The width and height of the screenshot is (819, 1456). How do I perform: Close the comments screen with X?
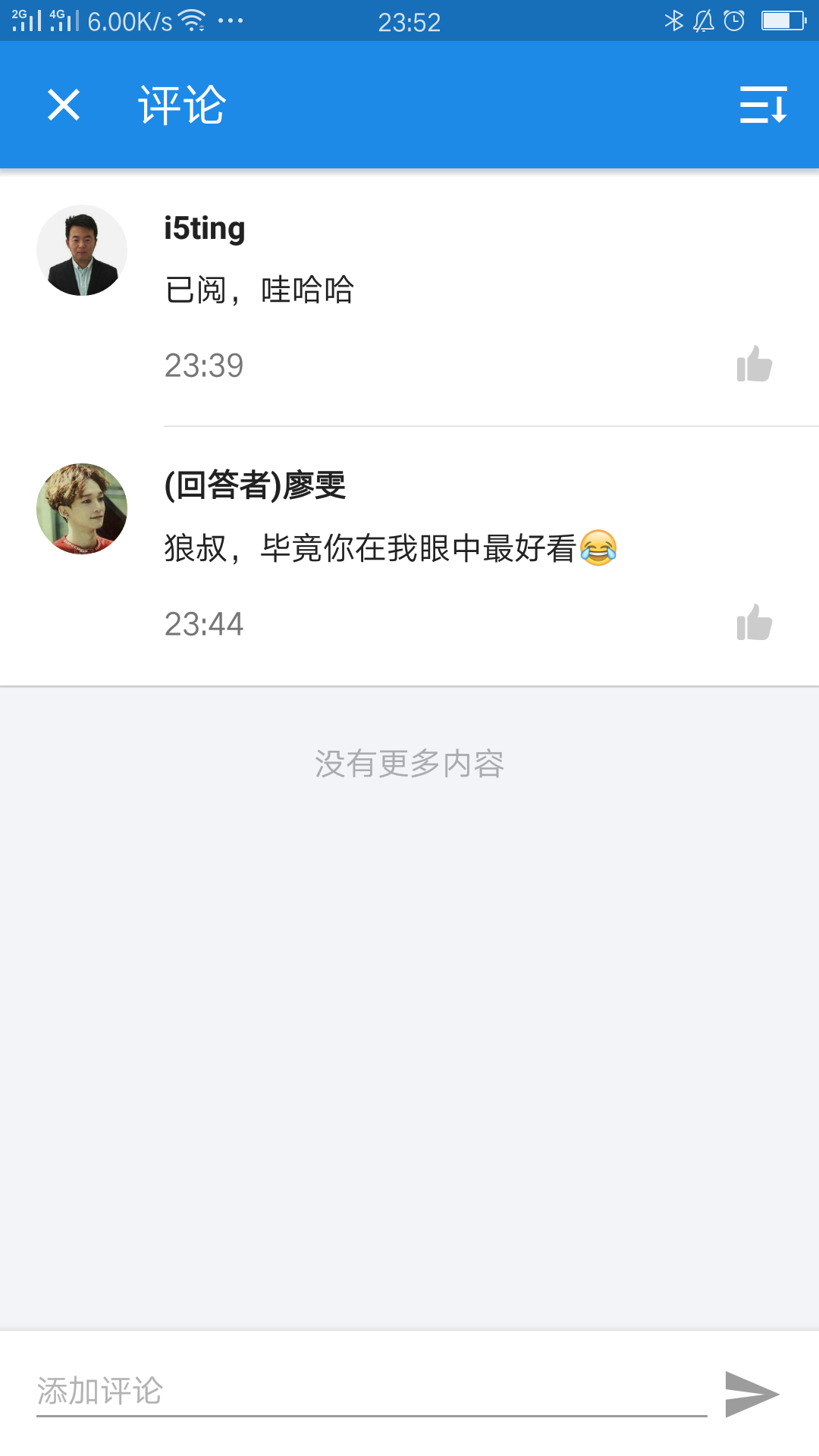63,106
